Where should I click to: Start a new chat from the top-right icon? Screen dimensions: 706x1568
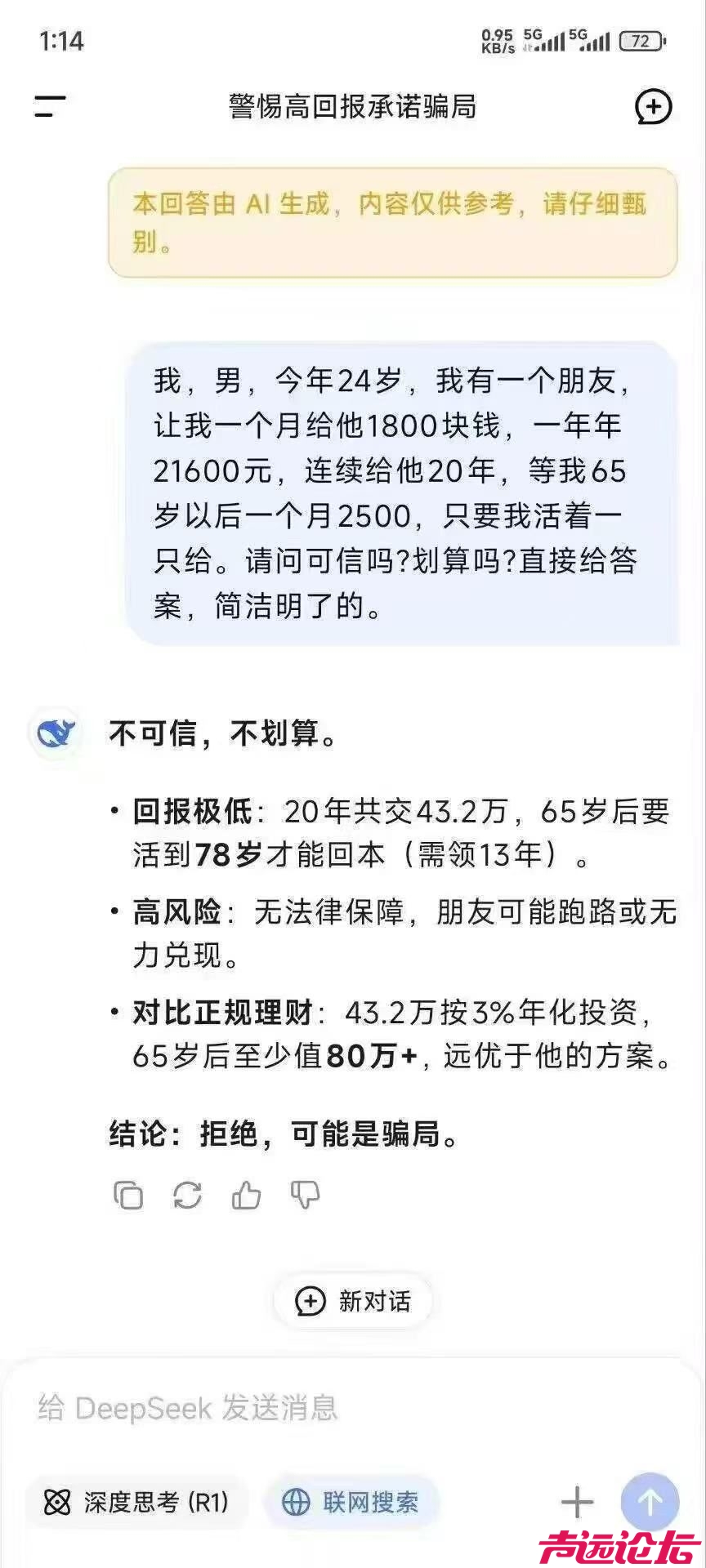653,107
